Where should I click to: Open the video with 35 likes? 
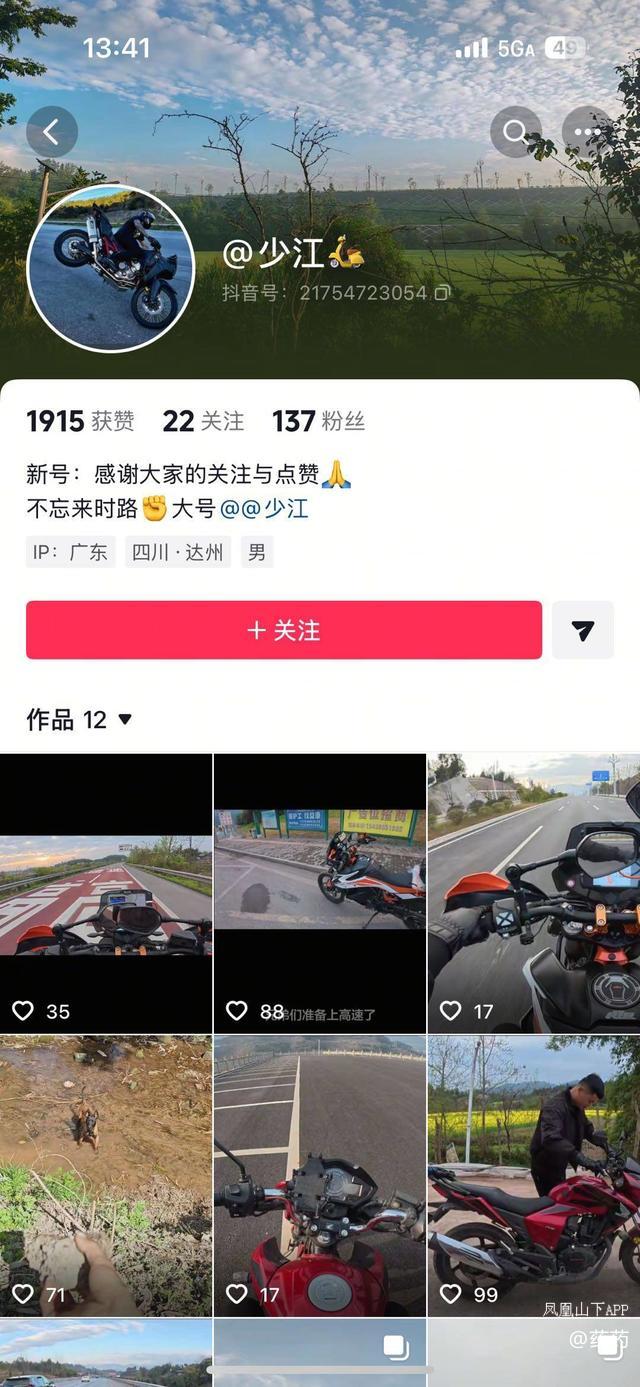[106, 893]
